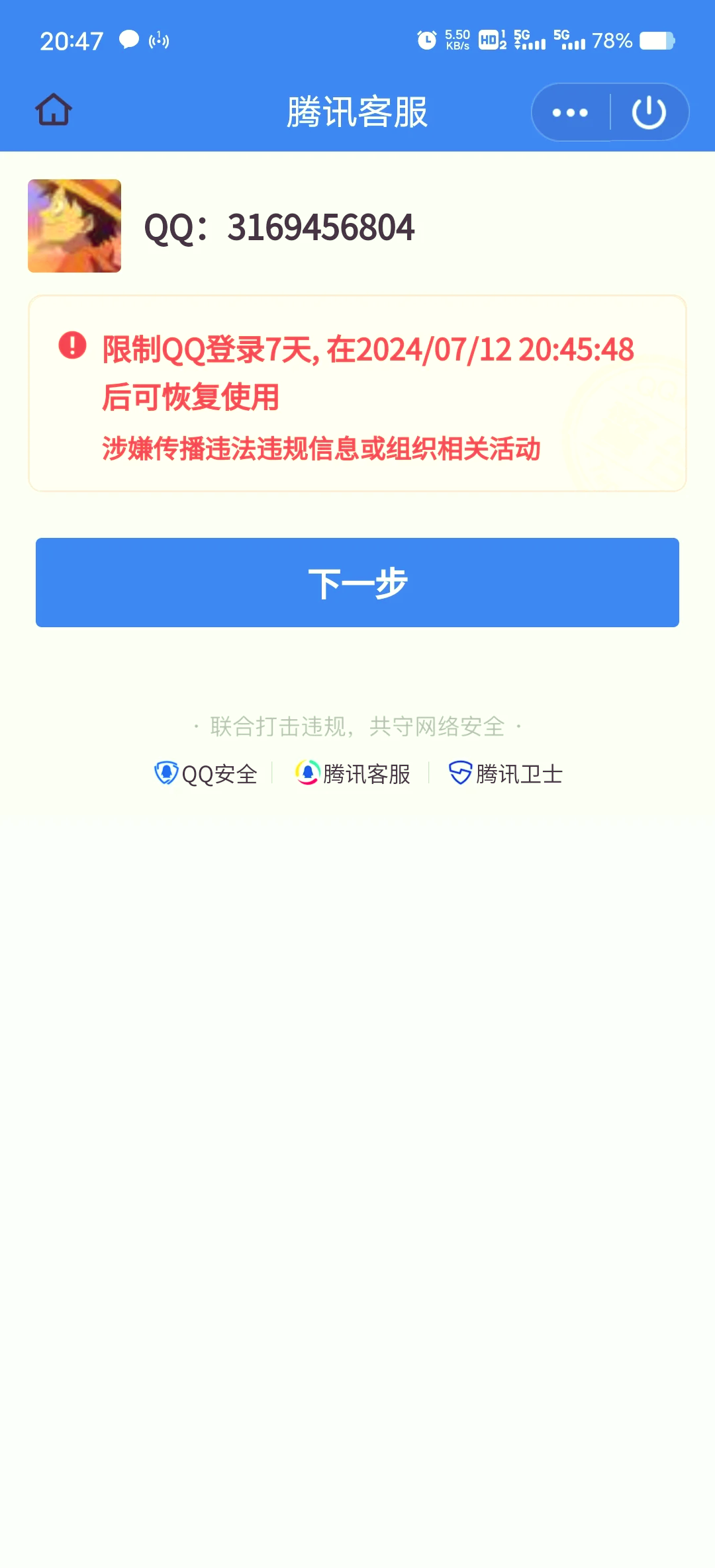Tap the 腾讯客服 colorful bell icon
The image size is (715, 1568).
click(x=307, y=771)
